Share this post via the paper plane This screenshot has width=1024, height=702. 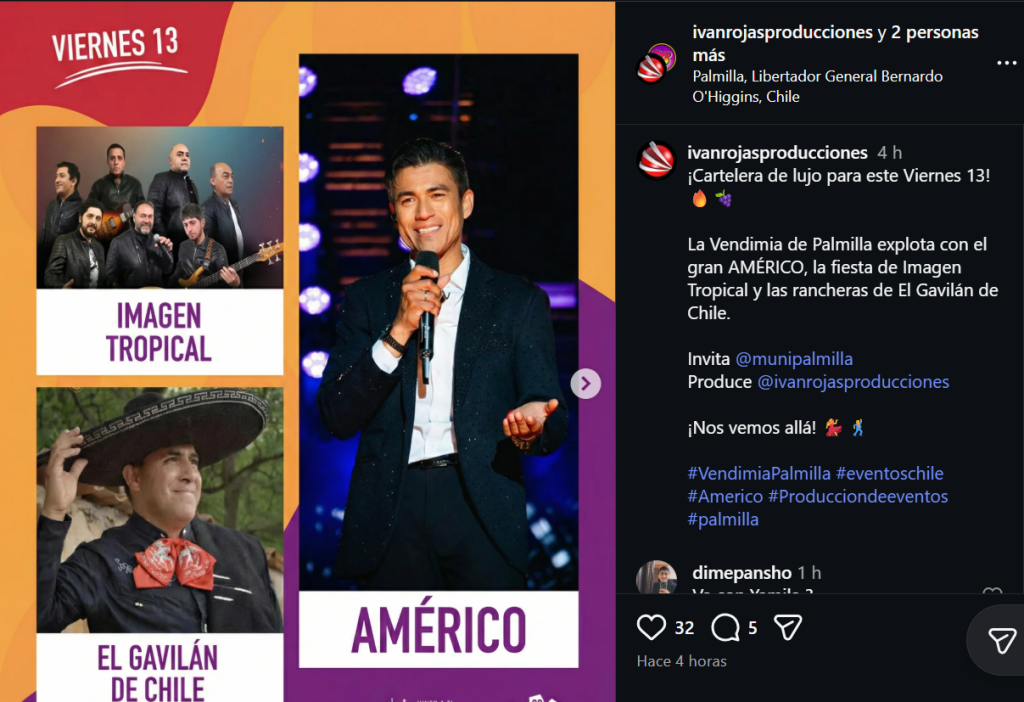tap(788, 627)
